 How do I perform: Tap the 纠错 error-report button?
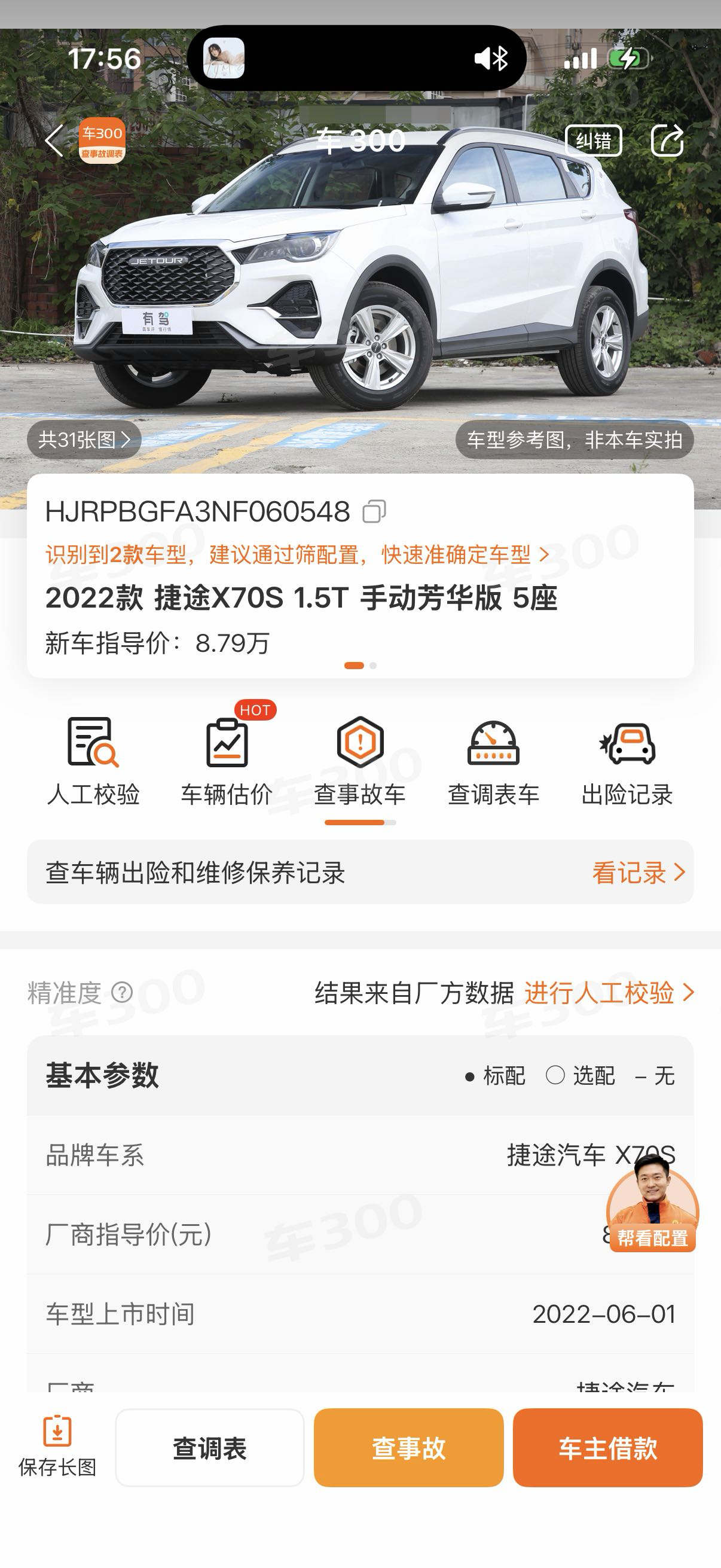pyautogui.click(x=593, y=141)
